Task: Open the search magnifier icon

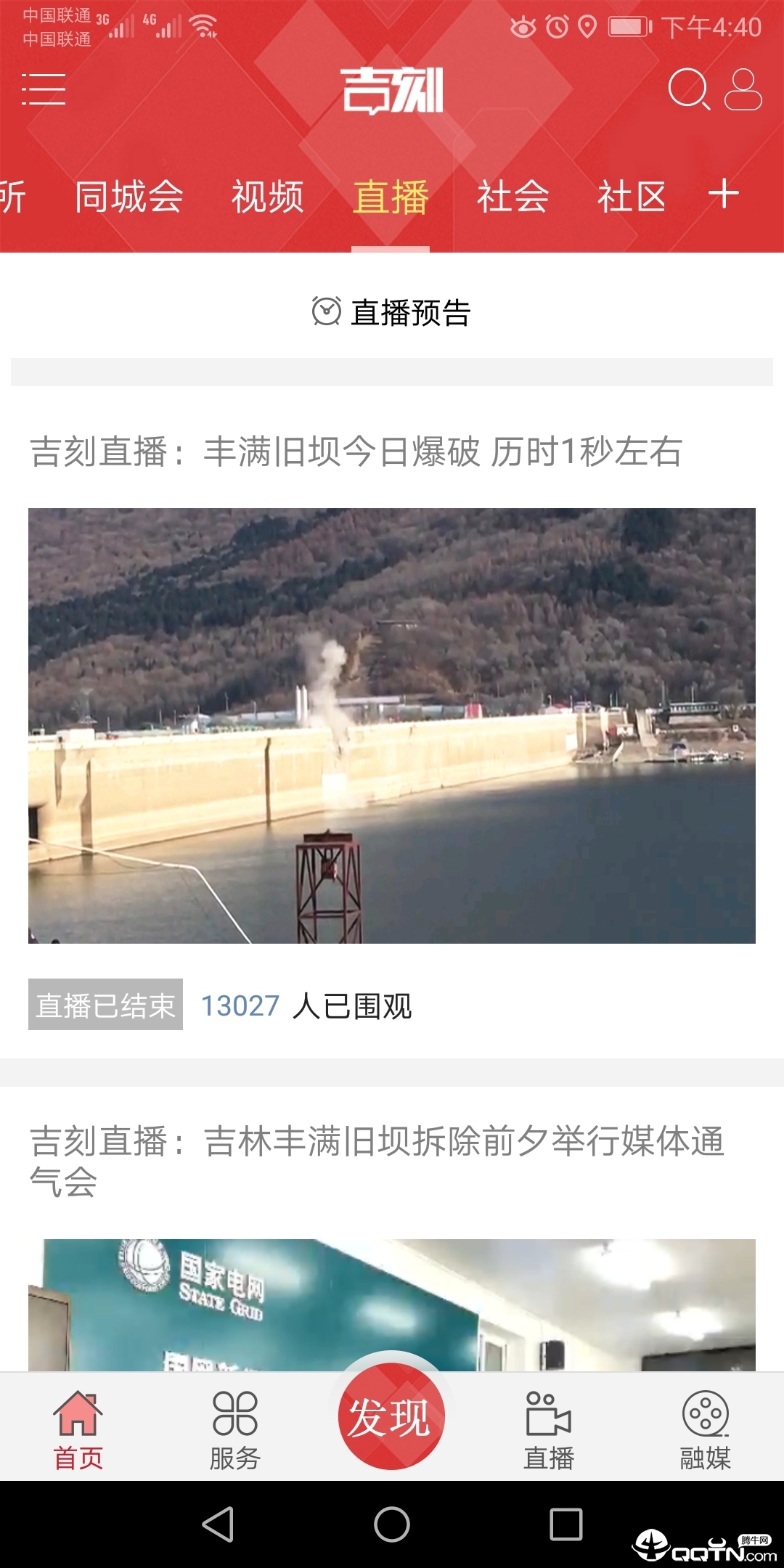Action: click(687, 89)
